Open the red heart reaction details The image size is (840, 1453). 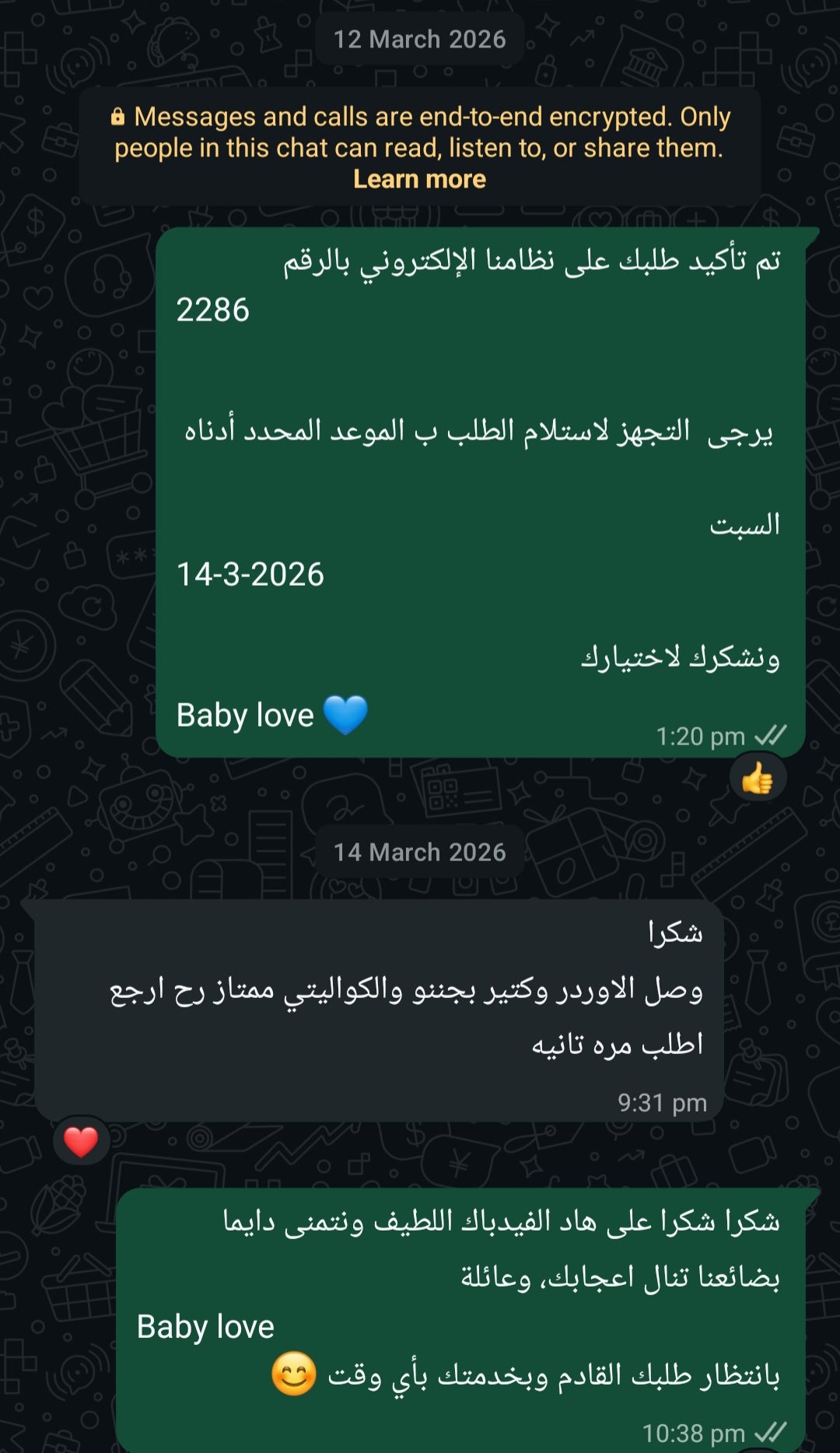(x=81, y=1141)
